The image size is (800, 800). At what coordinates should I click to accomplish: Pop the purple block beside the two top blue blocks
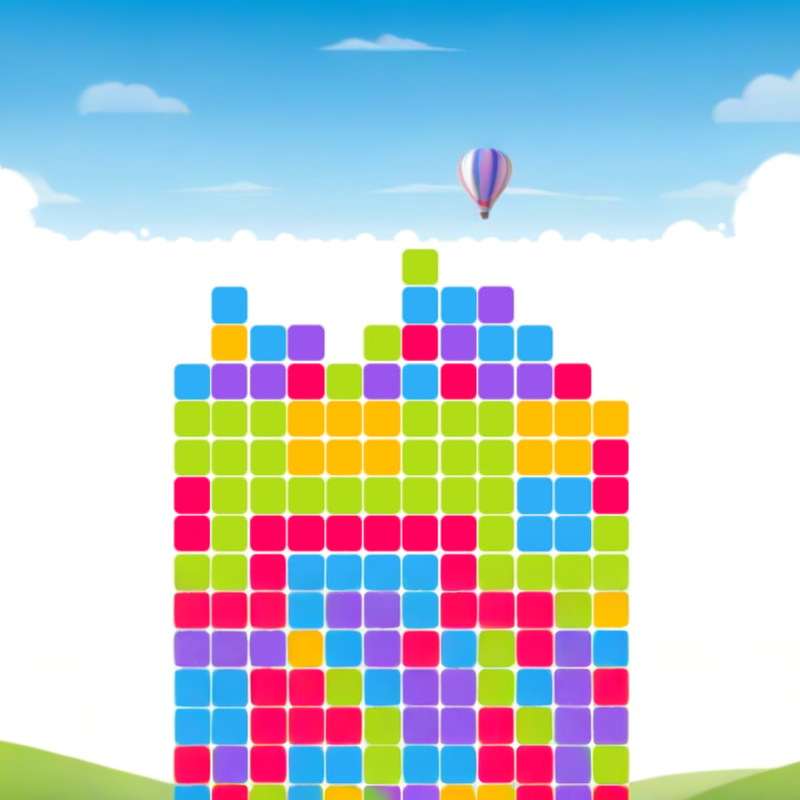click(x=496, y=305)
